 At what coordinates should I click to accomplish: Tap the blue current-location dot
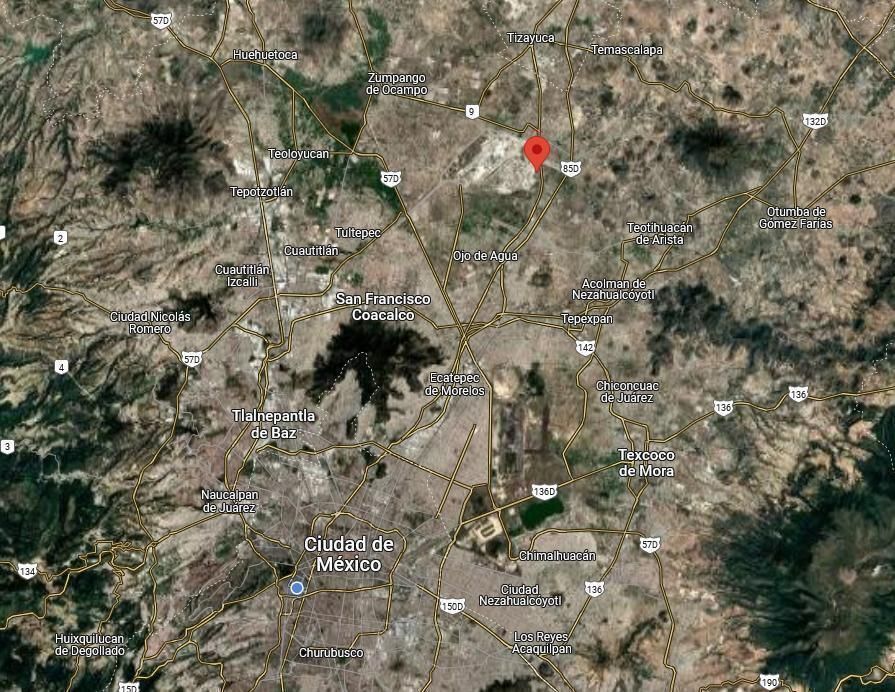coord(297,587)
